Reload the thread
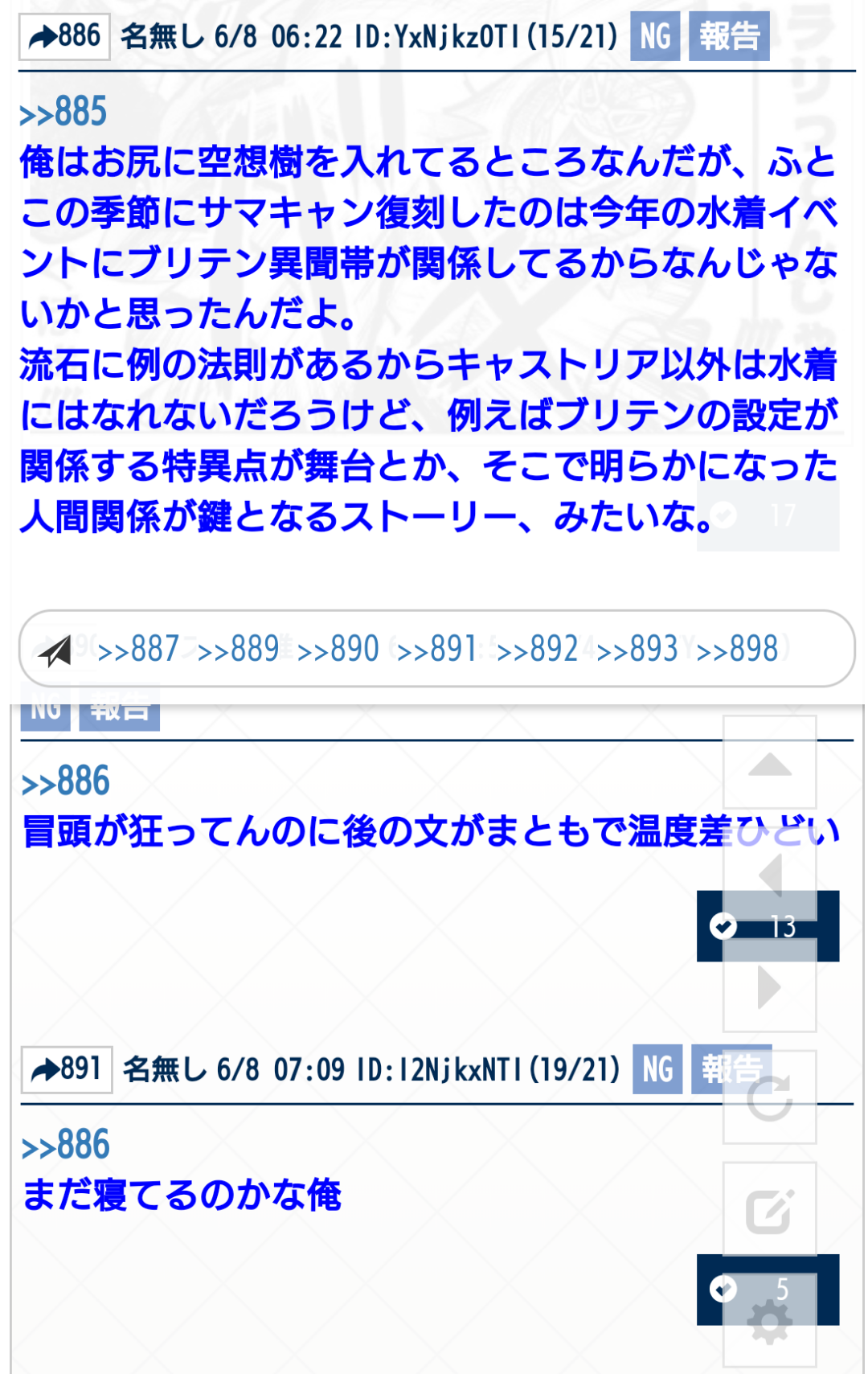The height and width of the screenshot is (1374, 868). click(x=769, y=1098)
